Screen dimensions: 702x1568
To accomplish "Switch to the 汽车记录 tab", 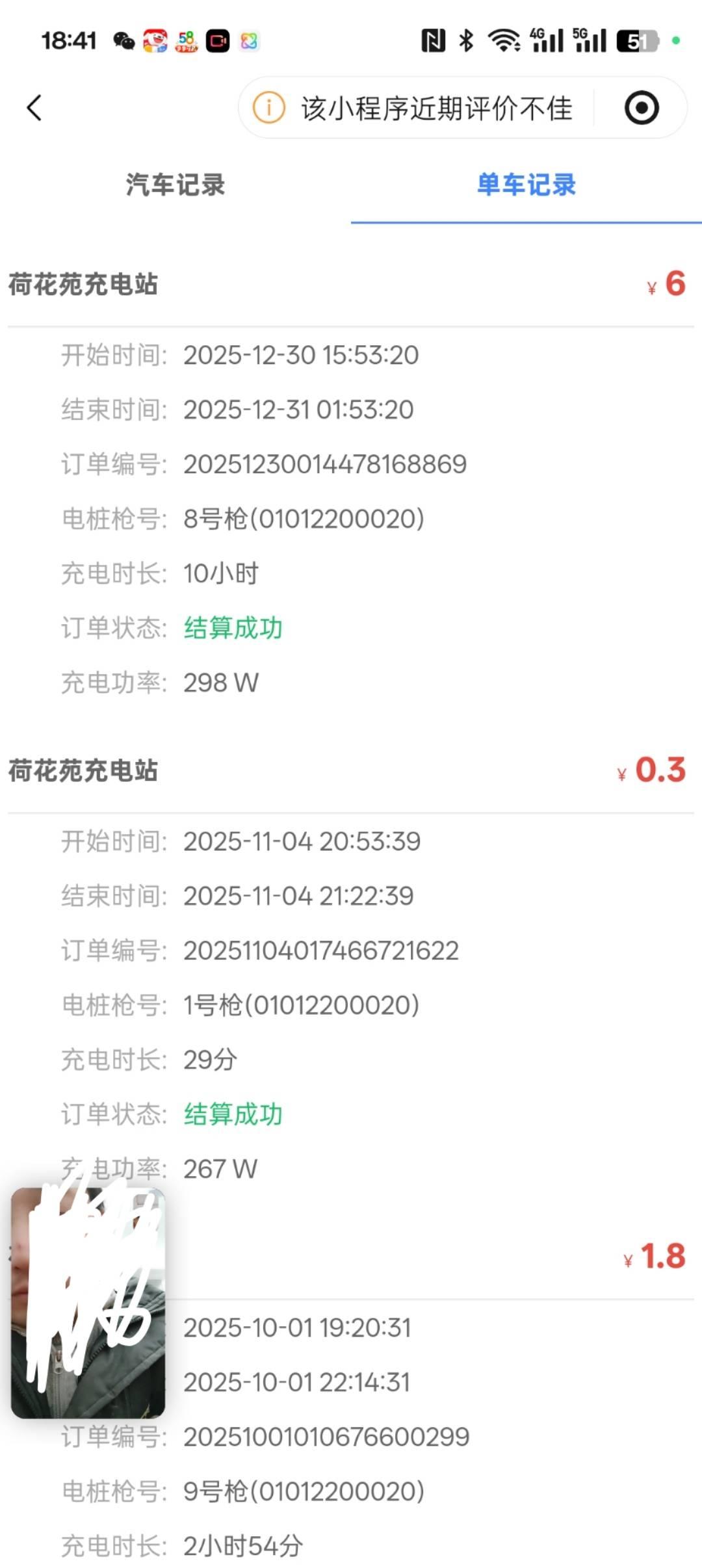I will click(x=175, y=185).
